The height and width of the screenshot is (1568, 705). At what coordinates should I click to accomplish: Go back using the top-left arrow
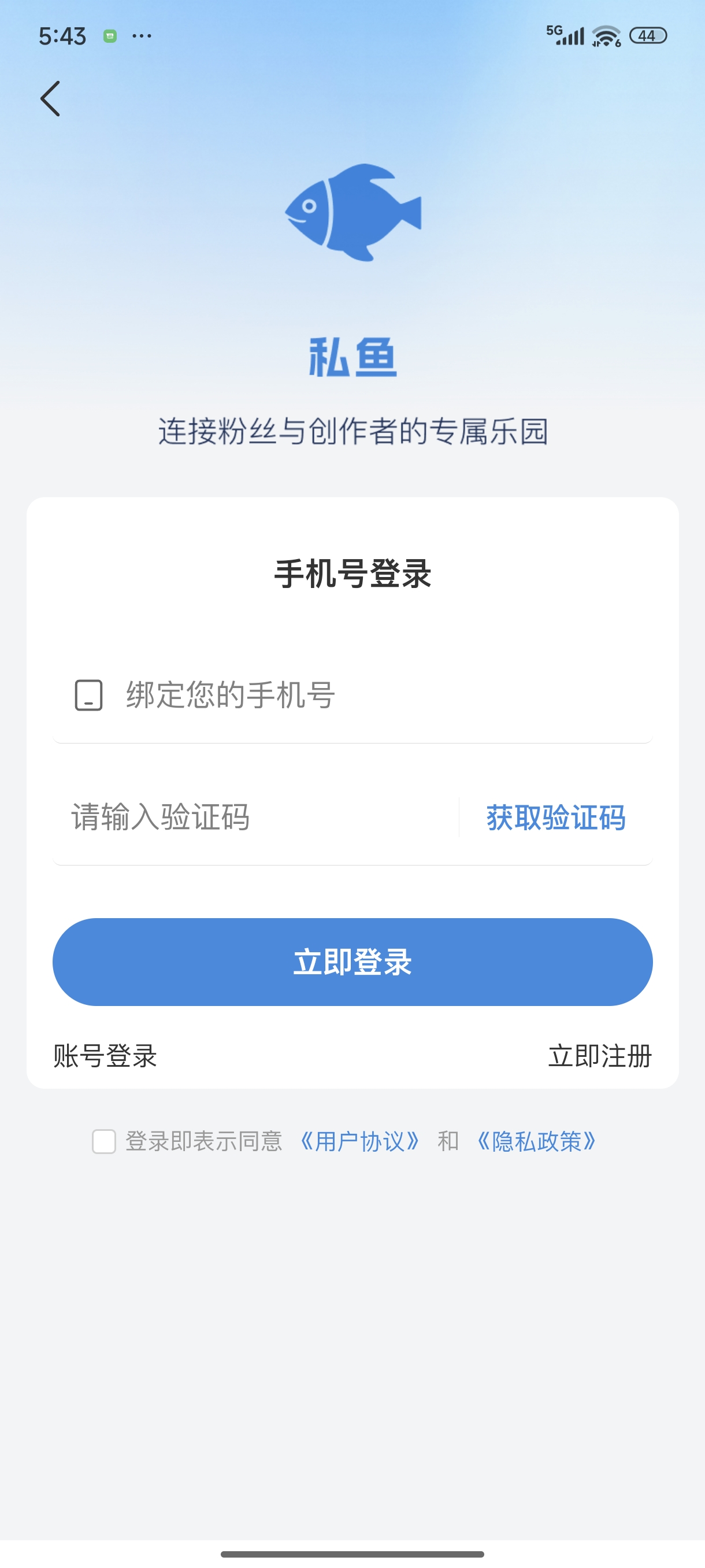[x=50, y=99]
